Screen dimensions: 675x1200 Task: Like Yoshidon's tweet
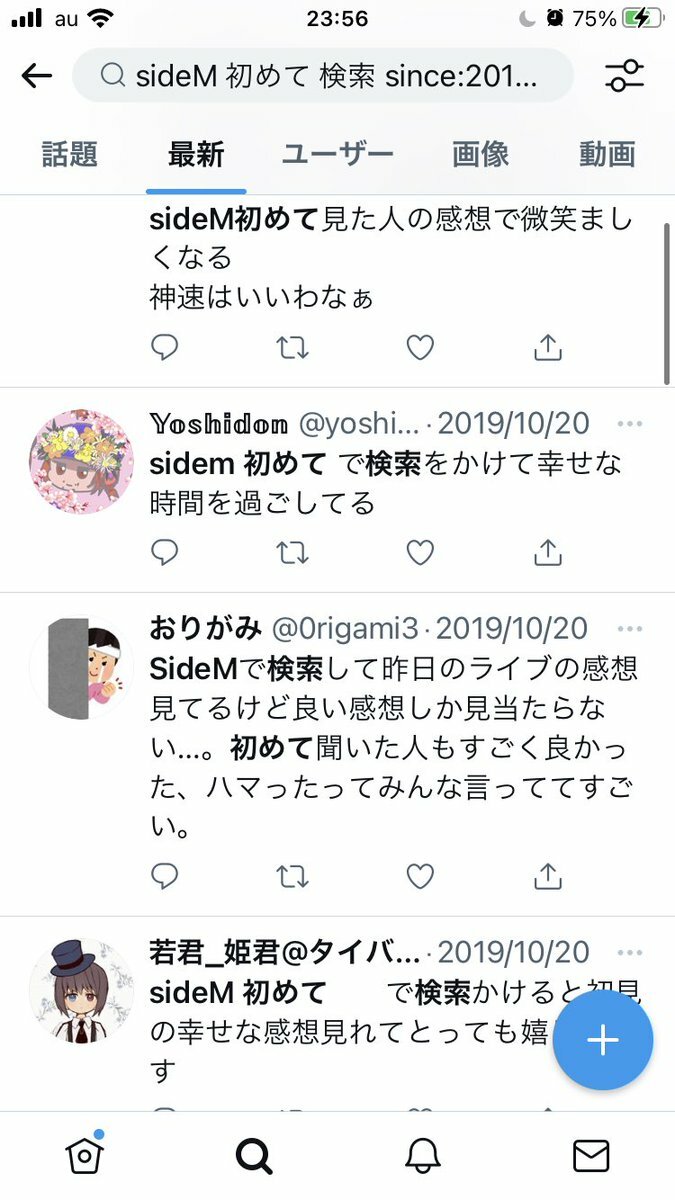point(420,552)
